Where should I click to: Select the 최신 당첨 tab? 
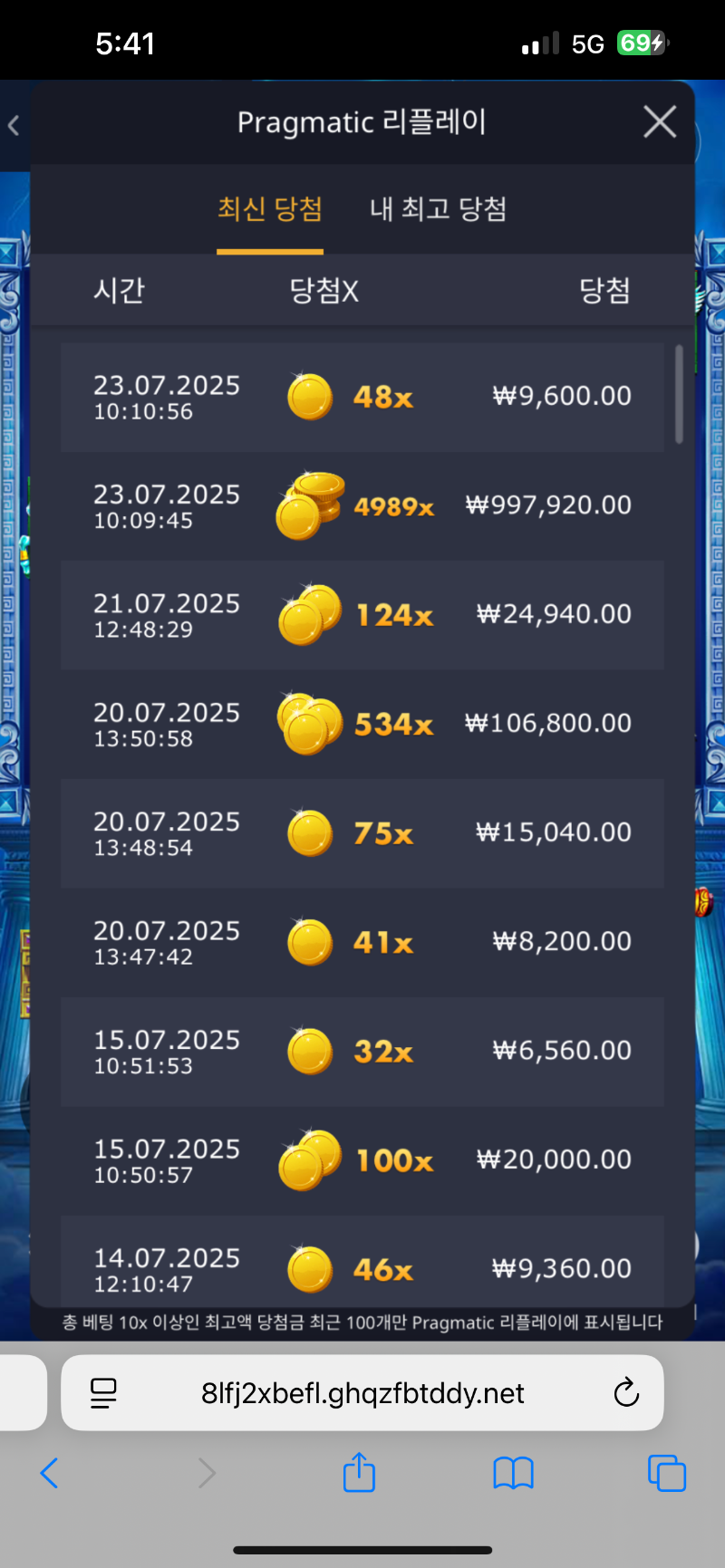click(x=270, y=209)
